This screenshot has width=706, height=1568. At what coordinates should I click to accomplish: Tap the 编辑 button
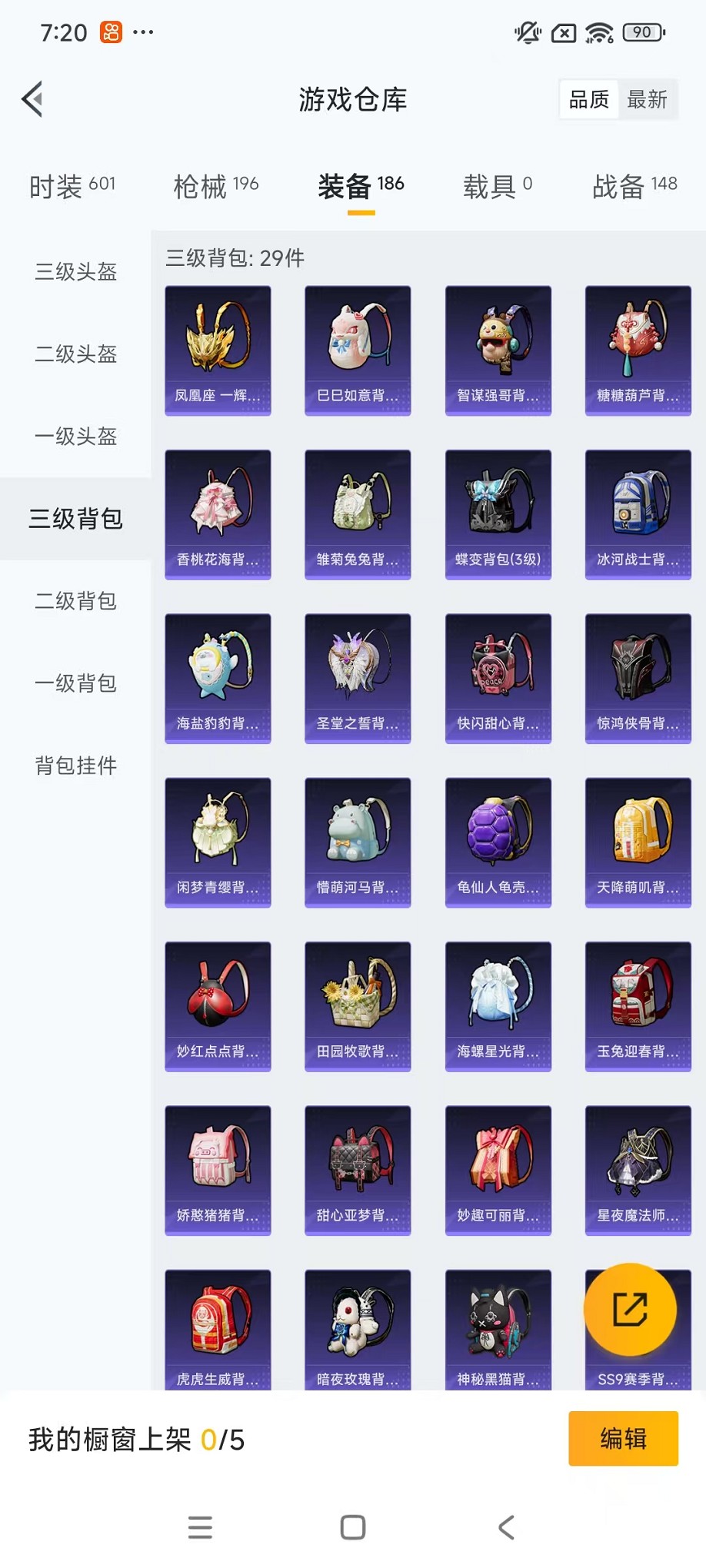pos(623,1438)
